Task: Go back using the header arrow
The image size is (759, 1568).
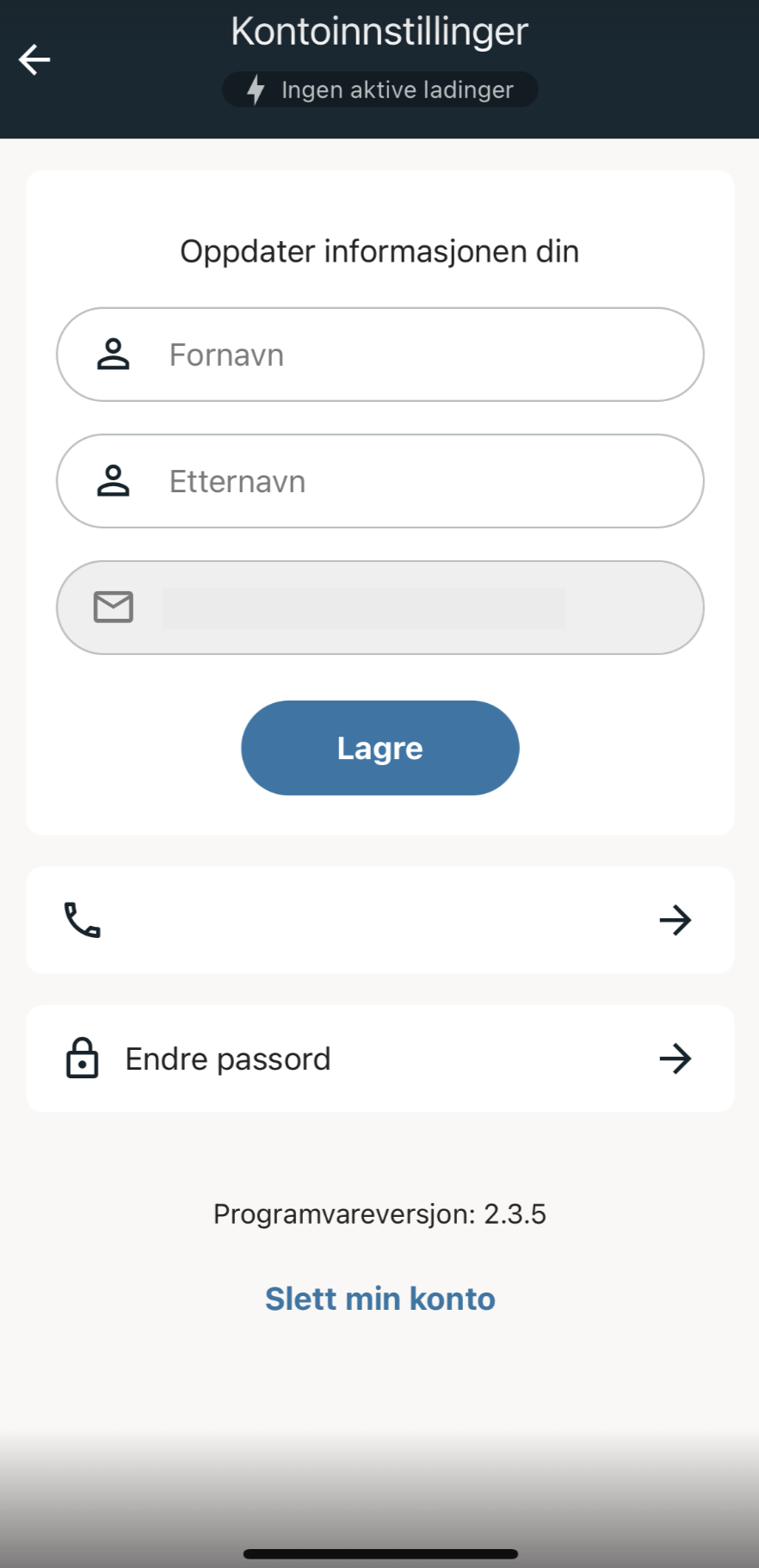Action: click(x=34, y=60)
